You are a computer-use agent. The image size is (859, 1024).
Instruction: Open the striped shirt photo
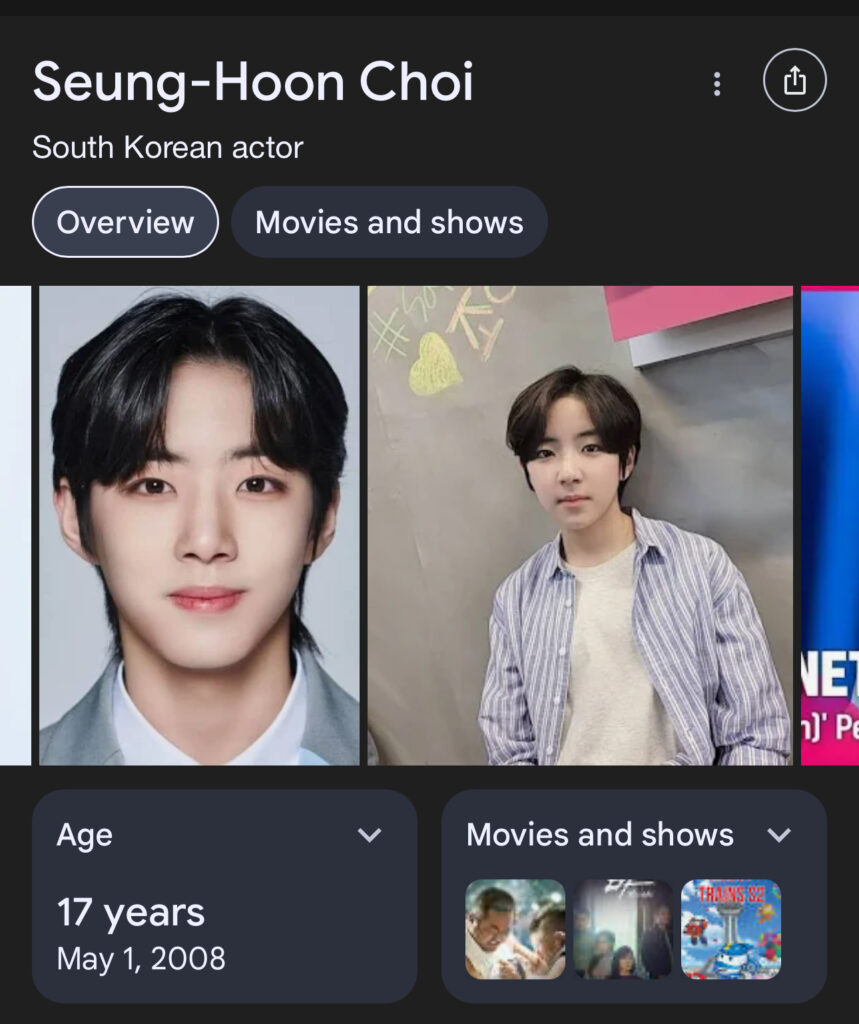[x=580, y=525]
